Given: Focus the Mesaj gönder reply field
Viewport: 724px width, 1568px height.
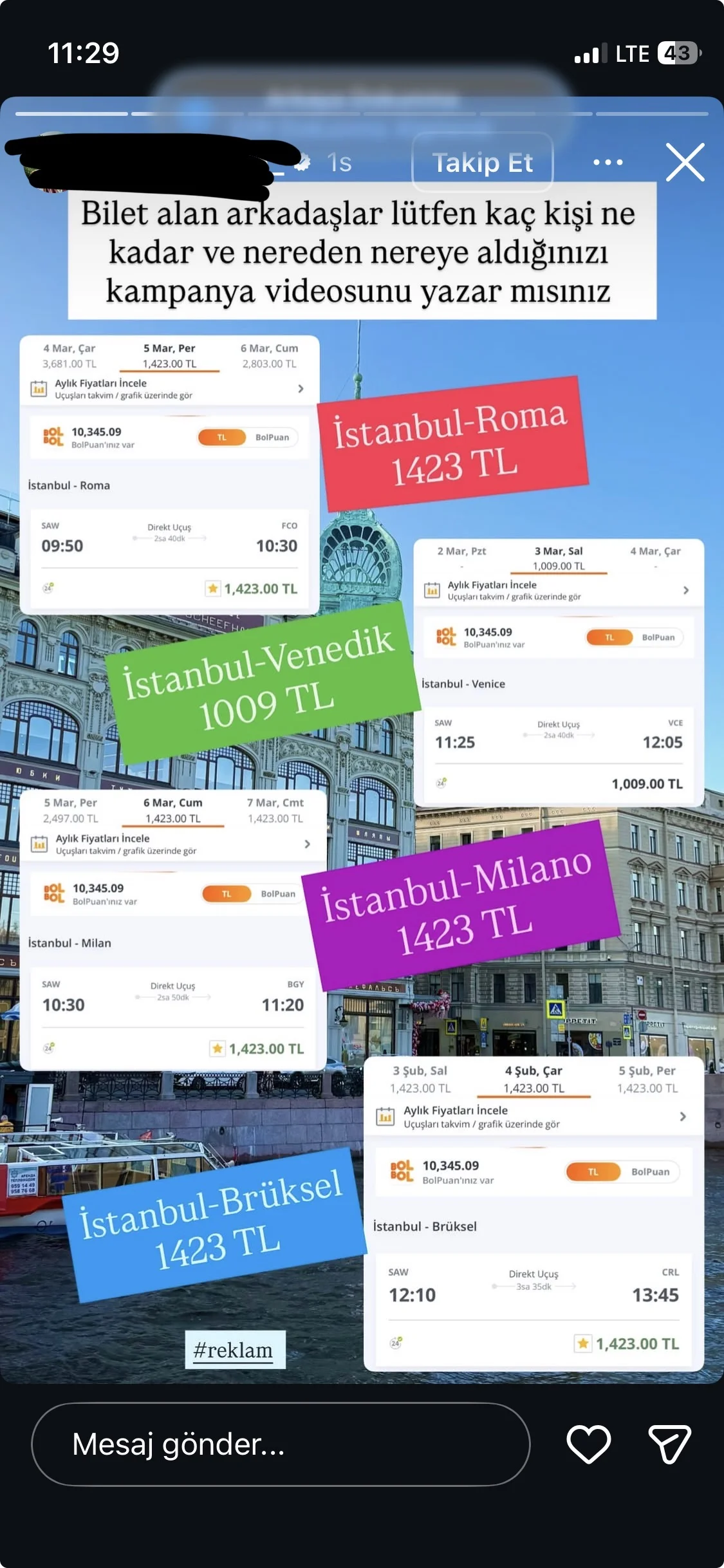Looking at the screenshot, I should 281,1444.
